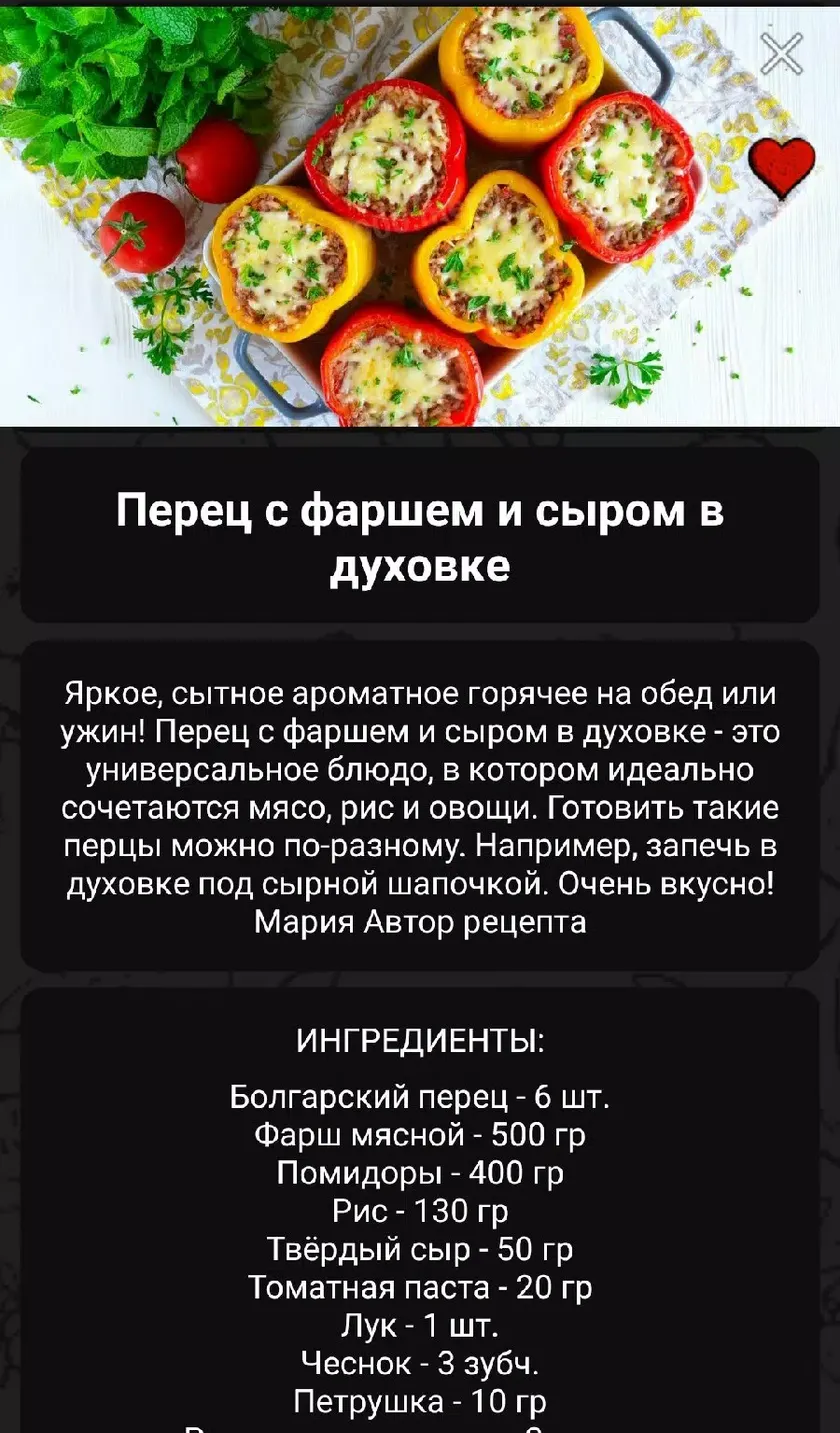Close the recipe with the X icon
Viewport: 840px width, 1433px height.
click(781, 53)
